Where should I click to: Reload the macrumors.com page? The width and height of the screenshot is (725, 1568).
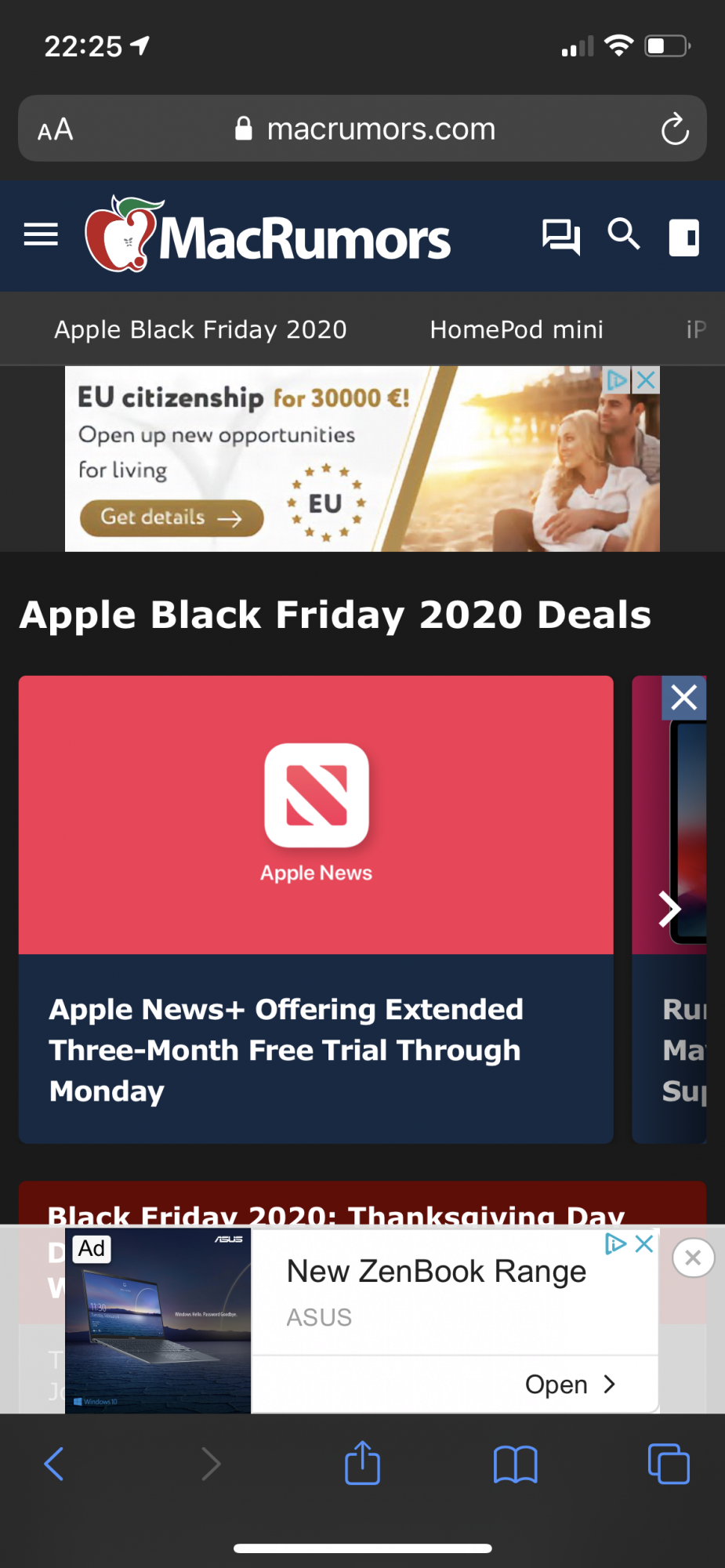[x=674, y=129]
